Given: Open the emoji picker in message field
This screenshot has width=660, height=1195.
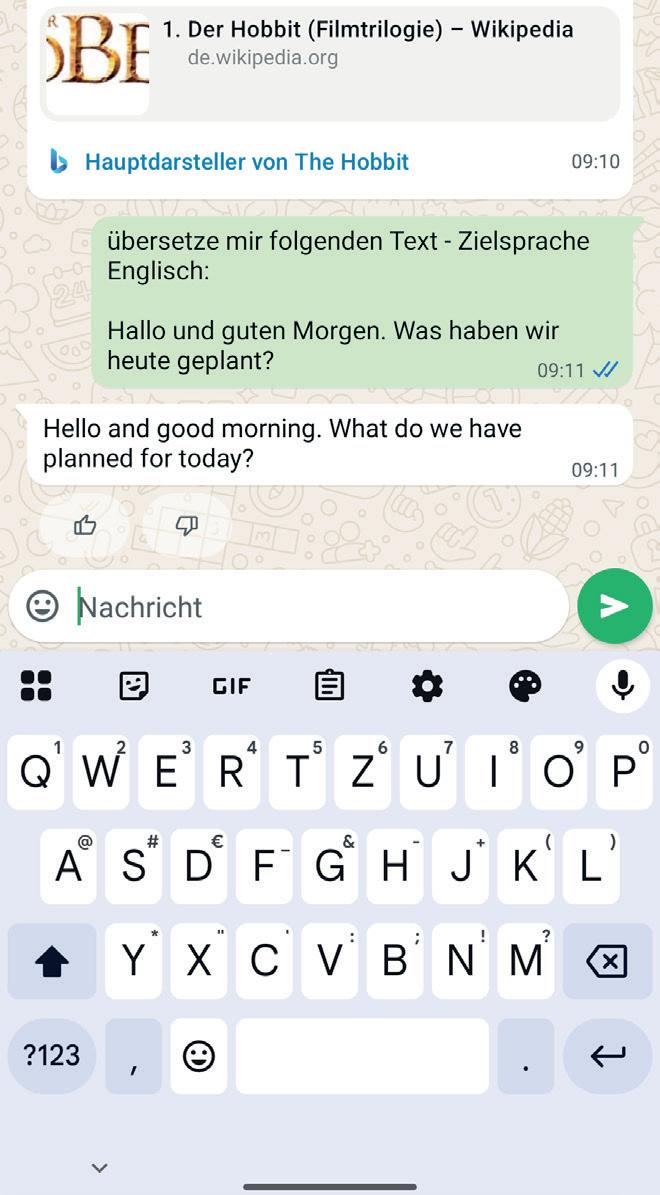Looking at the screenshot, I should (42, 606).
